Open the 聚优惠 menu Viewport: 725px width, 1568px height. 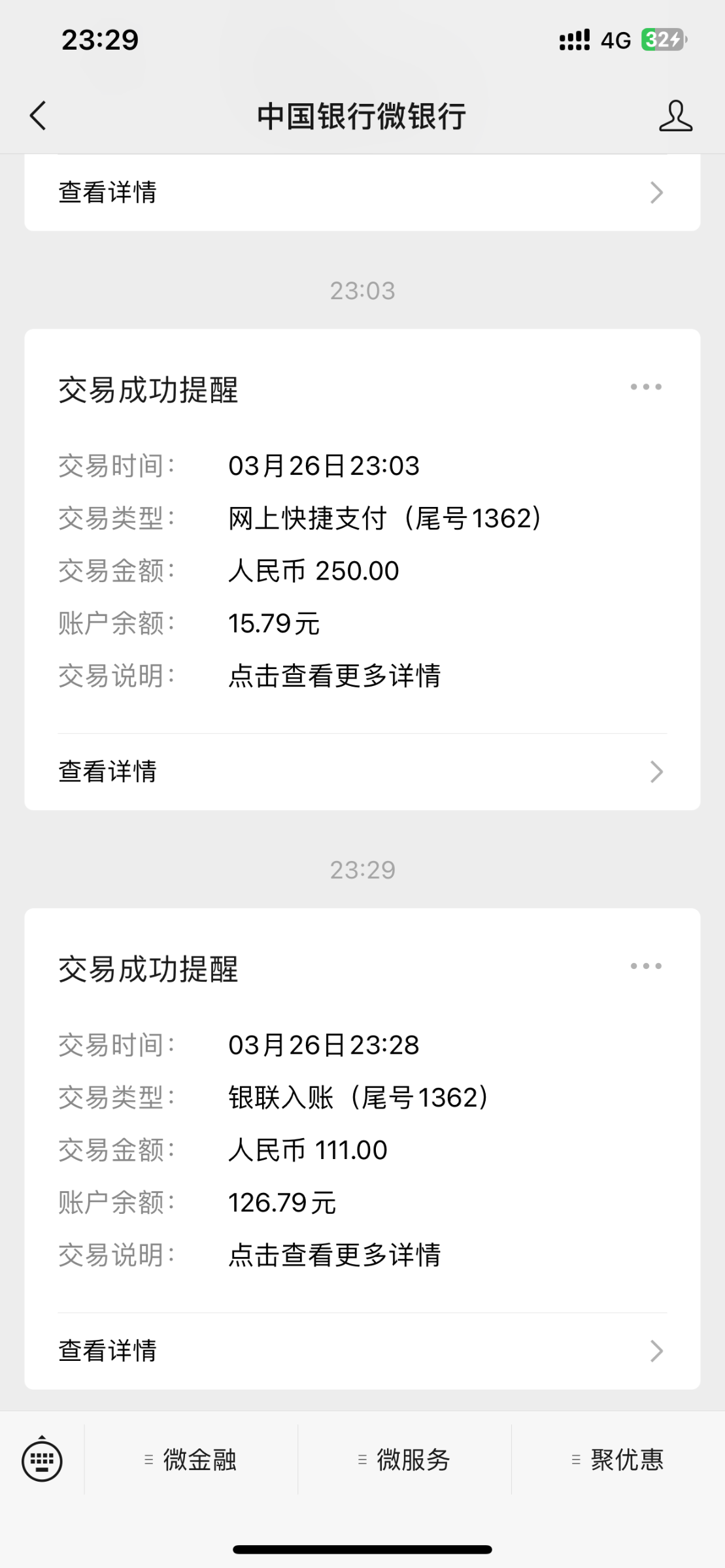click(x=618, y=1460)
